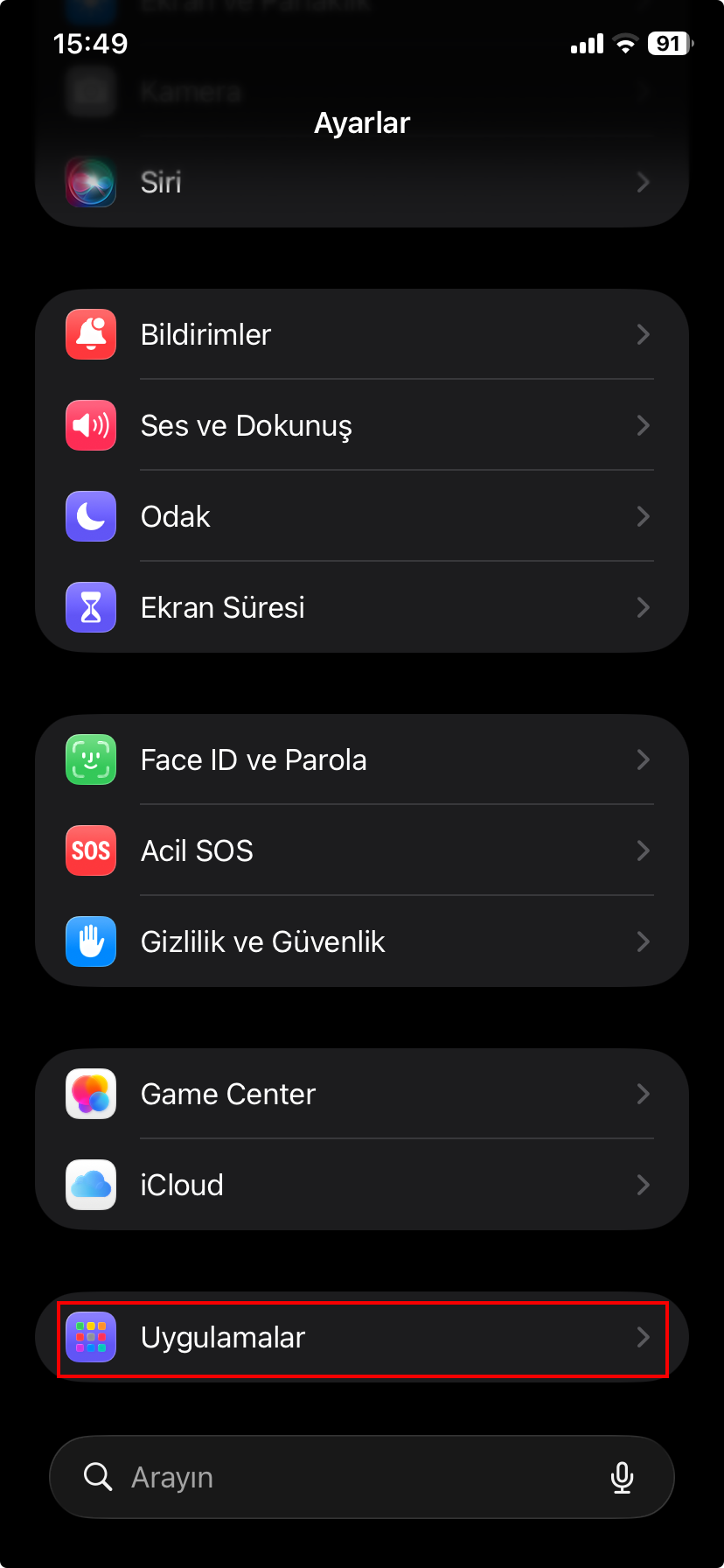
Task: Tap the Acil SOS row
Action: click(x=361, y=850)
